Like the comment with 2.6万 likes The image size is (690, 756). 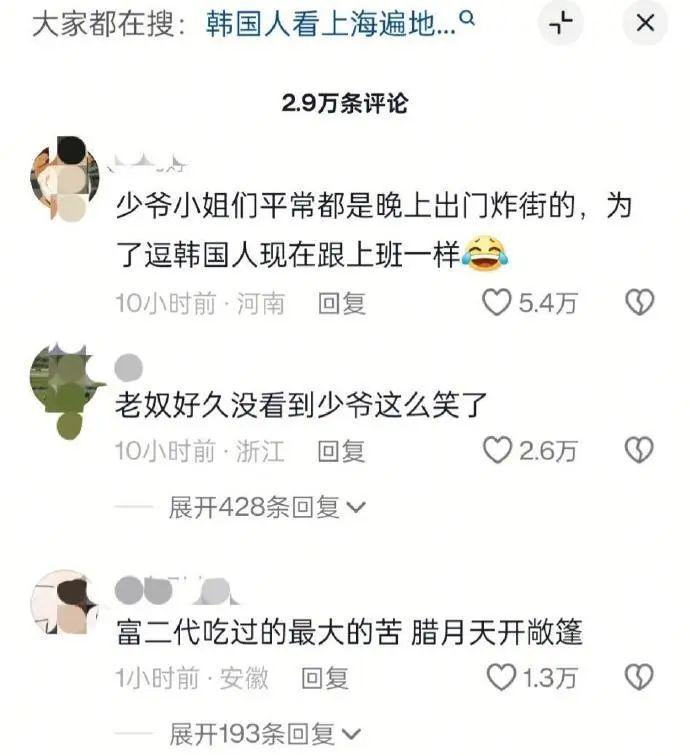pyautogui.click(x=498, y=452)
